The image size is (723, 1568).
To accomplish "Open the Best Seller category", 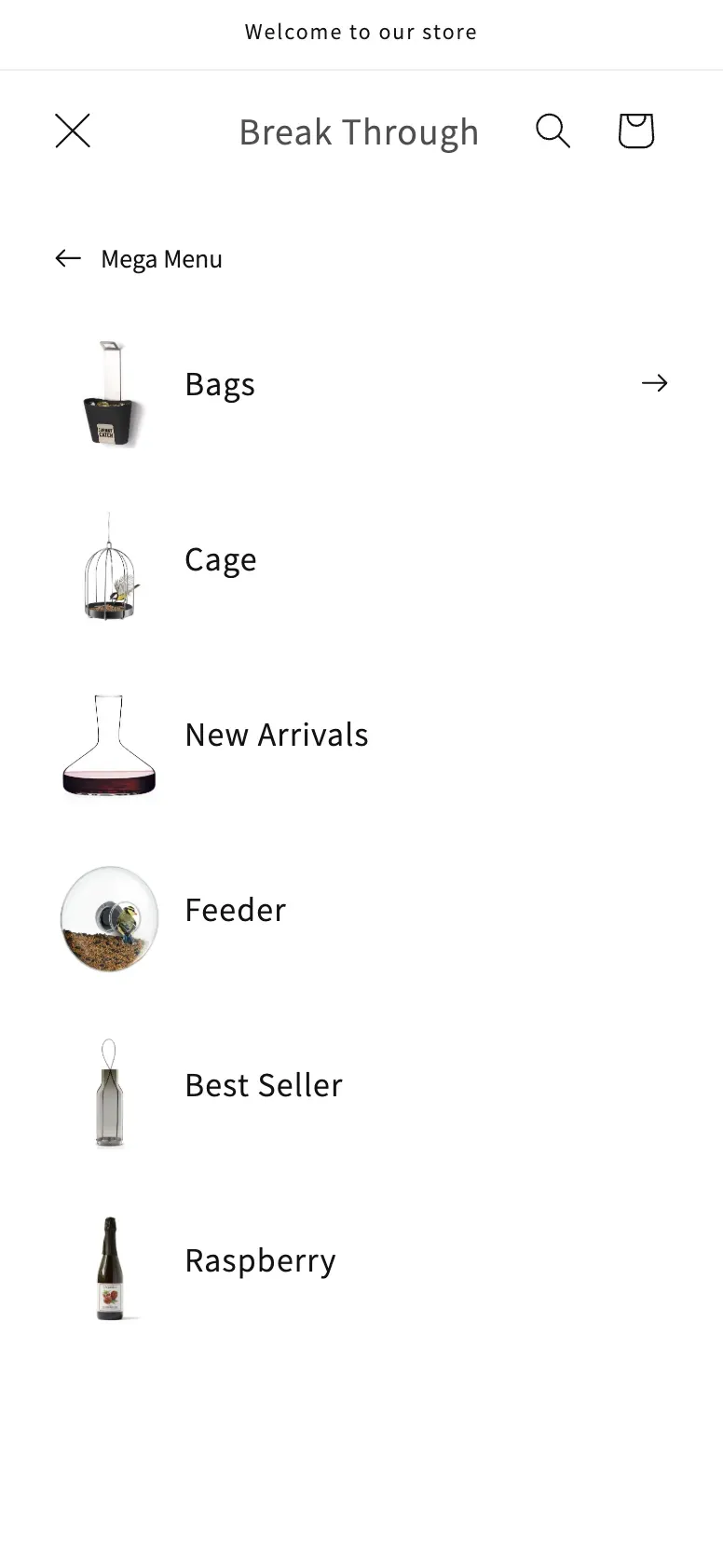I will coord(264,1084).
